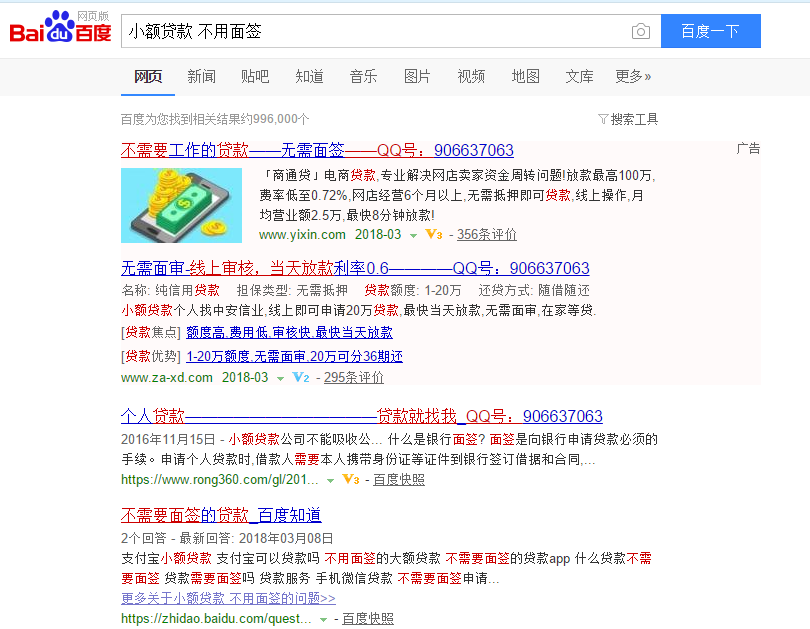Open 更多关于小额贷款 不用面签的问题 link
The height and width of the screenshot is (629, 810).
click(228, 598)
